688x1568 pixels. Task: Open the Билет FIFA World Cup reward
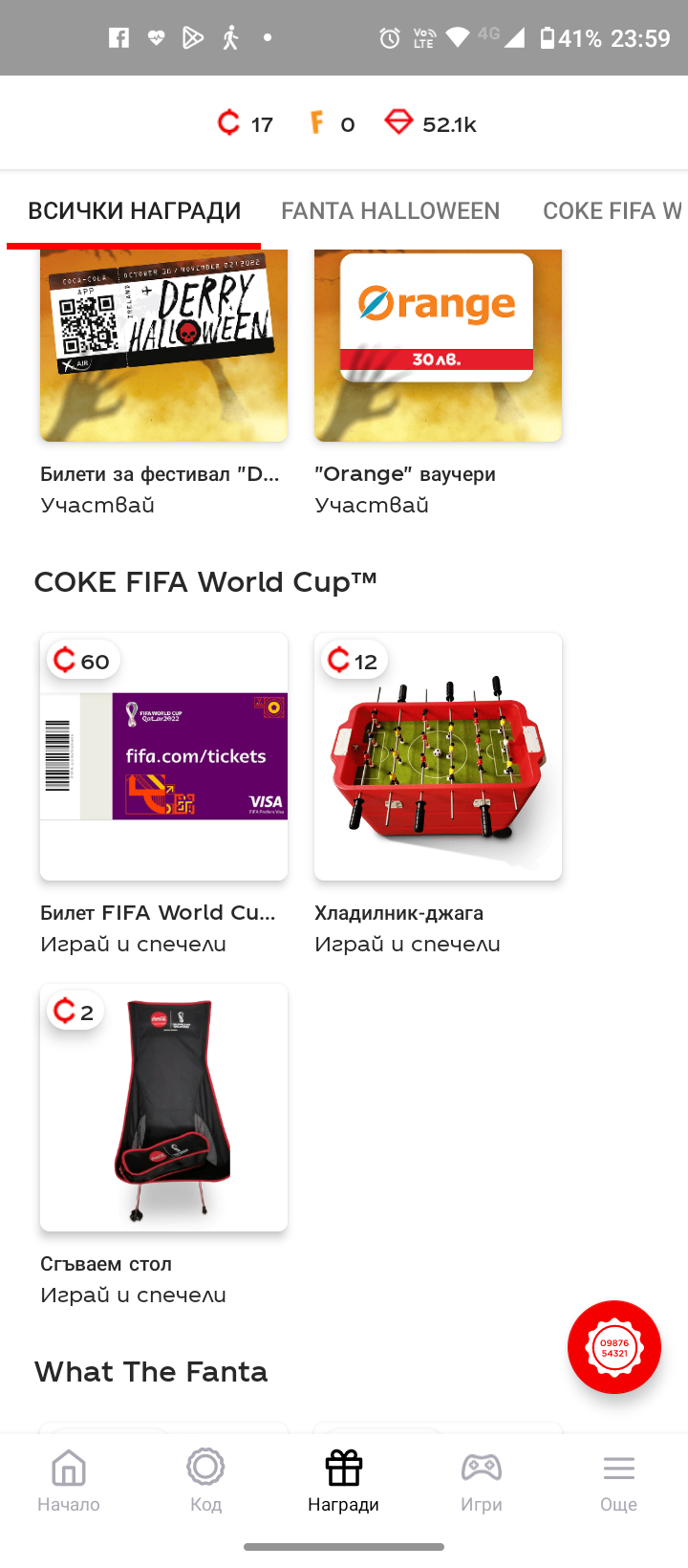tap(163, 756)
